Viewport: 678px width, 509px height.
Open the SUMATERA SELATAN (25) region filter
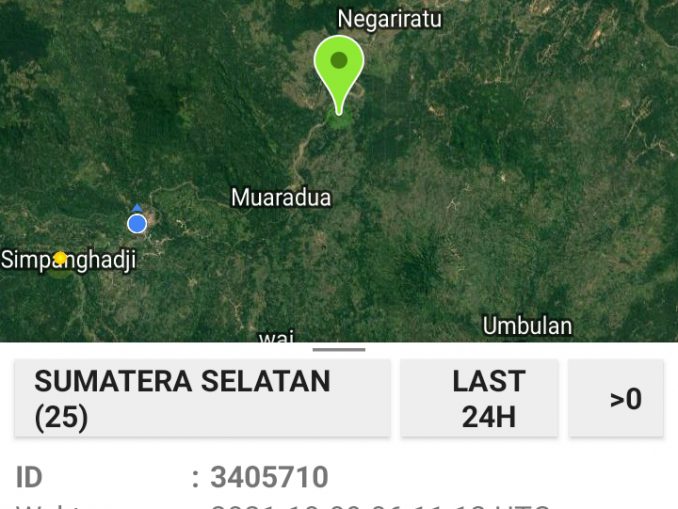point(202,398)
